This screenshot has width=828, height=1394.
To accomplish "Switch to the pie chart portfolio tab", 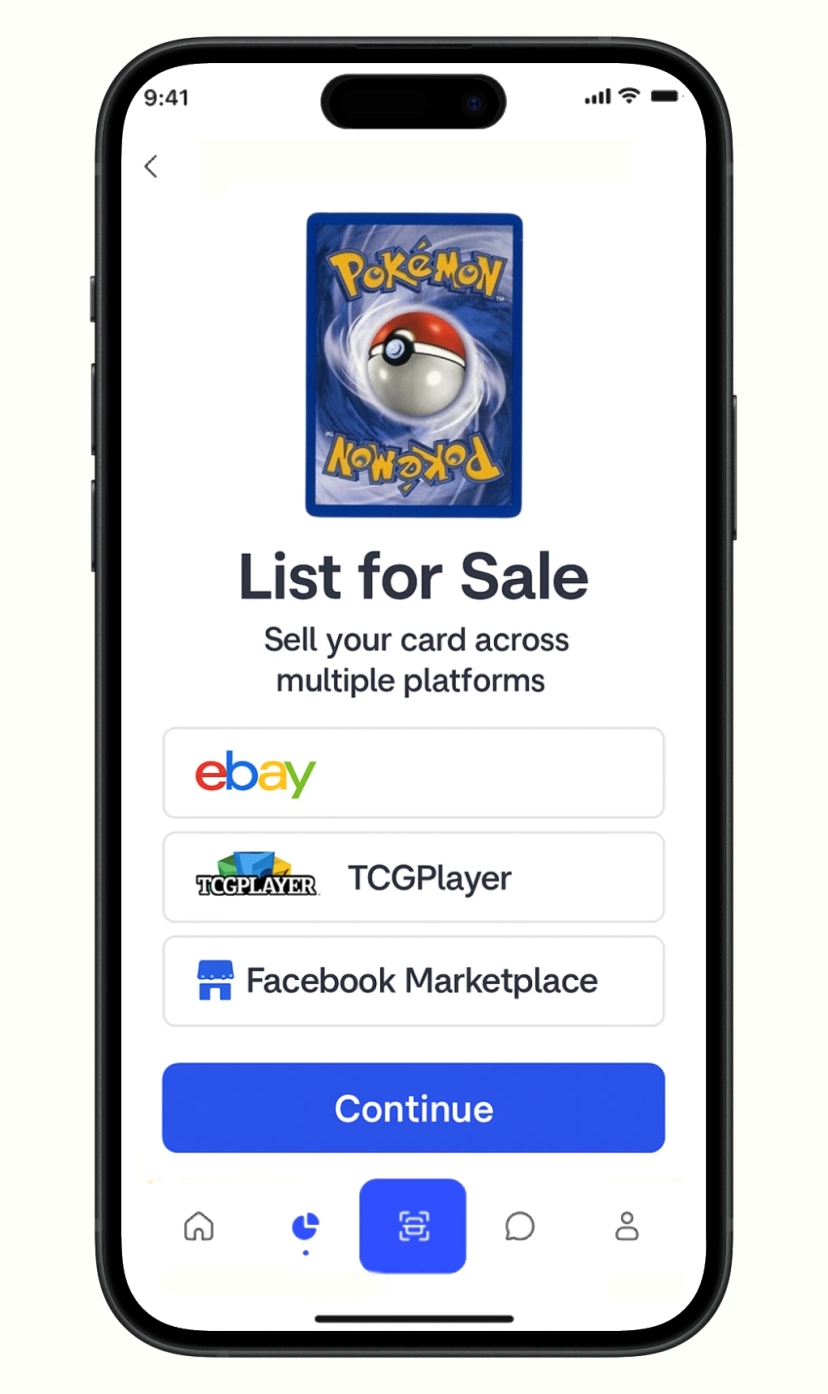I will 305,1226.
